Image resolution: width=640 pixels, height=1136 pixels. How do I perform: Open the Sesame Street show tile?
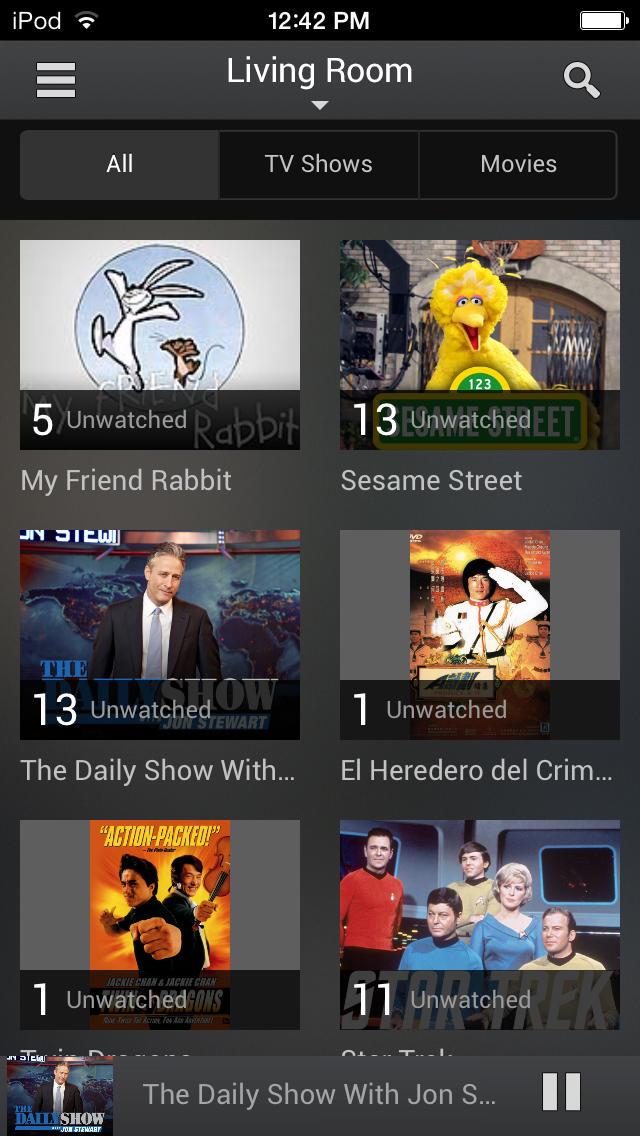(x=480, y=345)
